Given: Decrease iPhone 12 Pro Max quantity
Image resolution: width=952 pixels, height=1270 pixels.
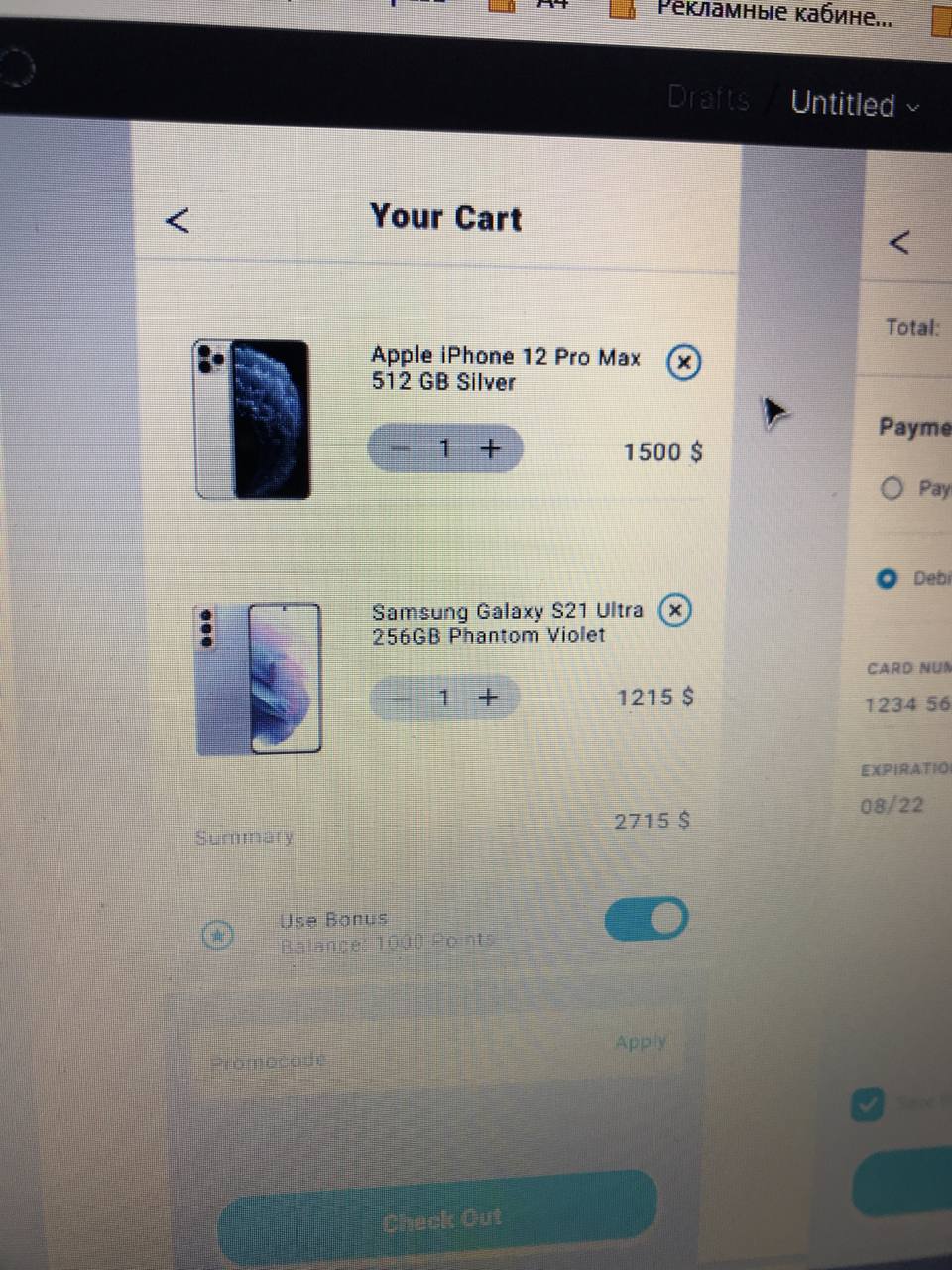Looking at the screenshot, I should point(400,448).
